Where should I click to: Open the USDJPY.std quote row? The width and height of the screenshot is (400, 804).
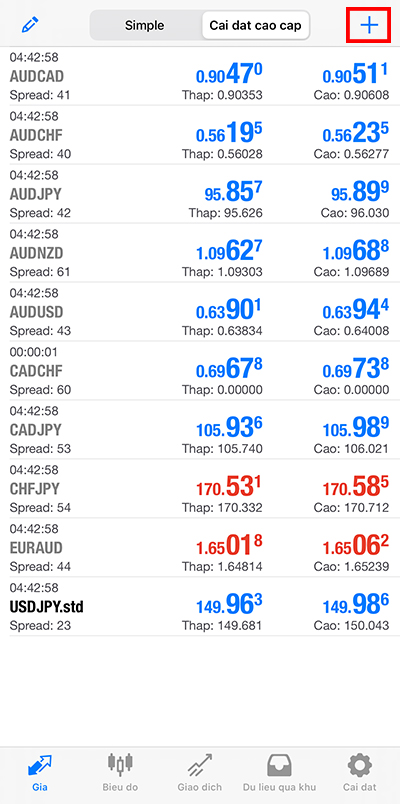click(200, 607)
